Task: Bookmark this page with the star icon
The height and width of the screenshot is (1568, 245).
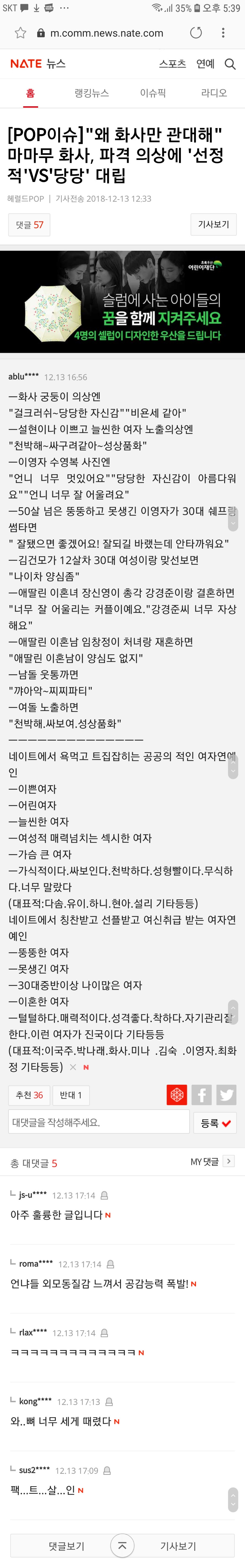Action: [20, 33]
